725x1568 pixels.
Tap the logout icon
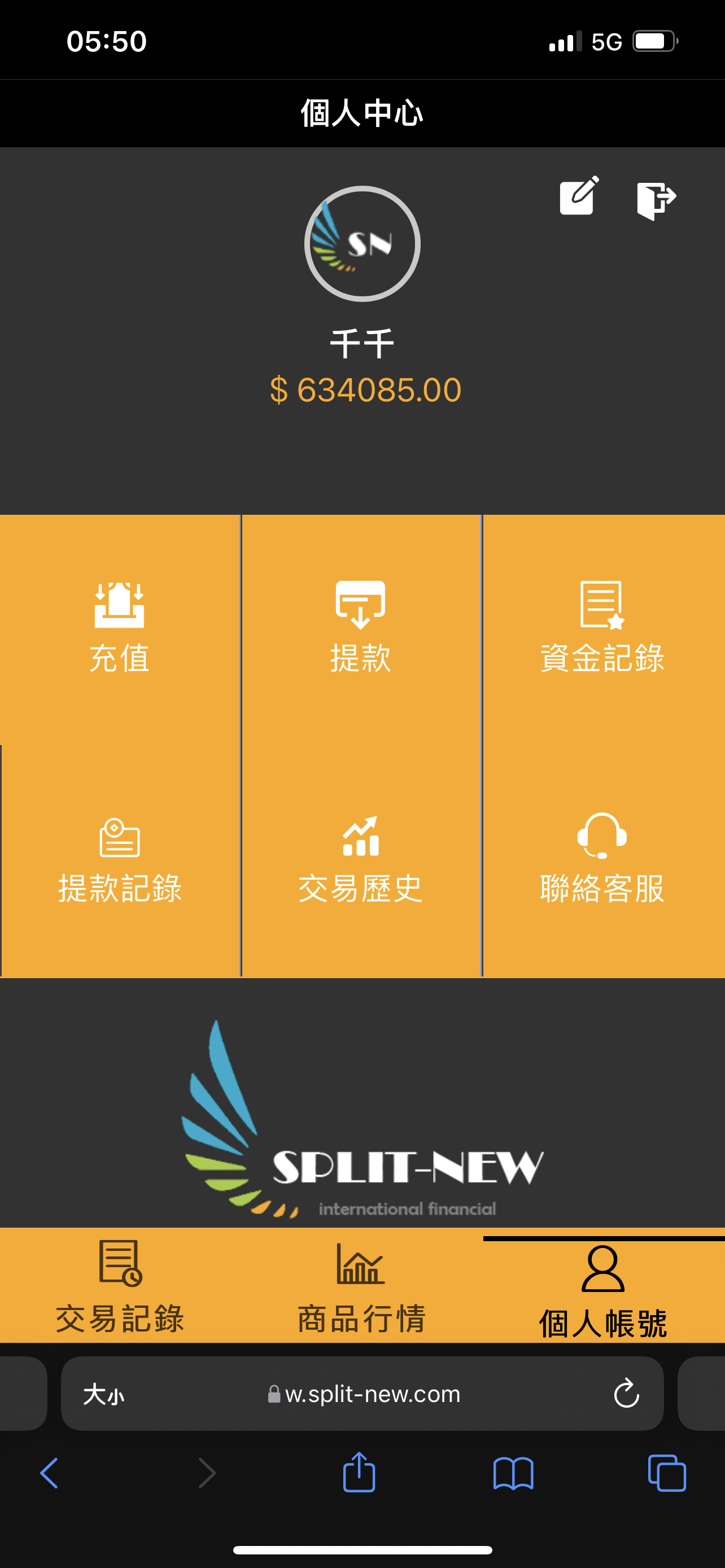click(x=656, y=200)
